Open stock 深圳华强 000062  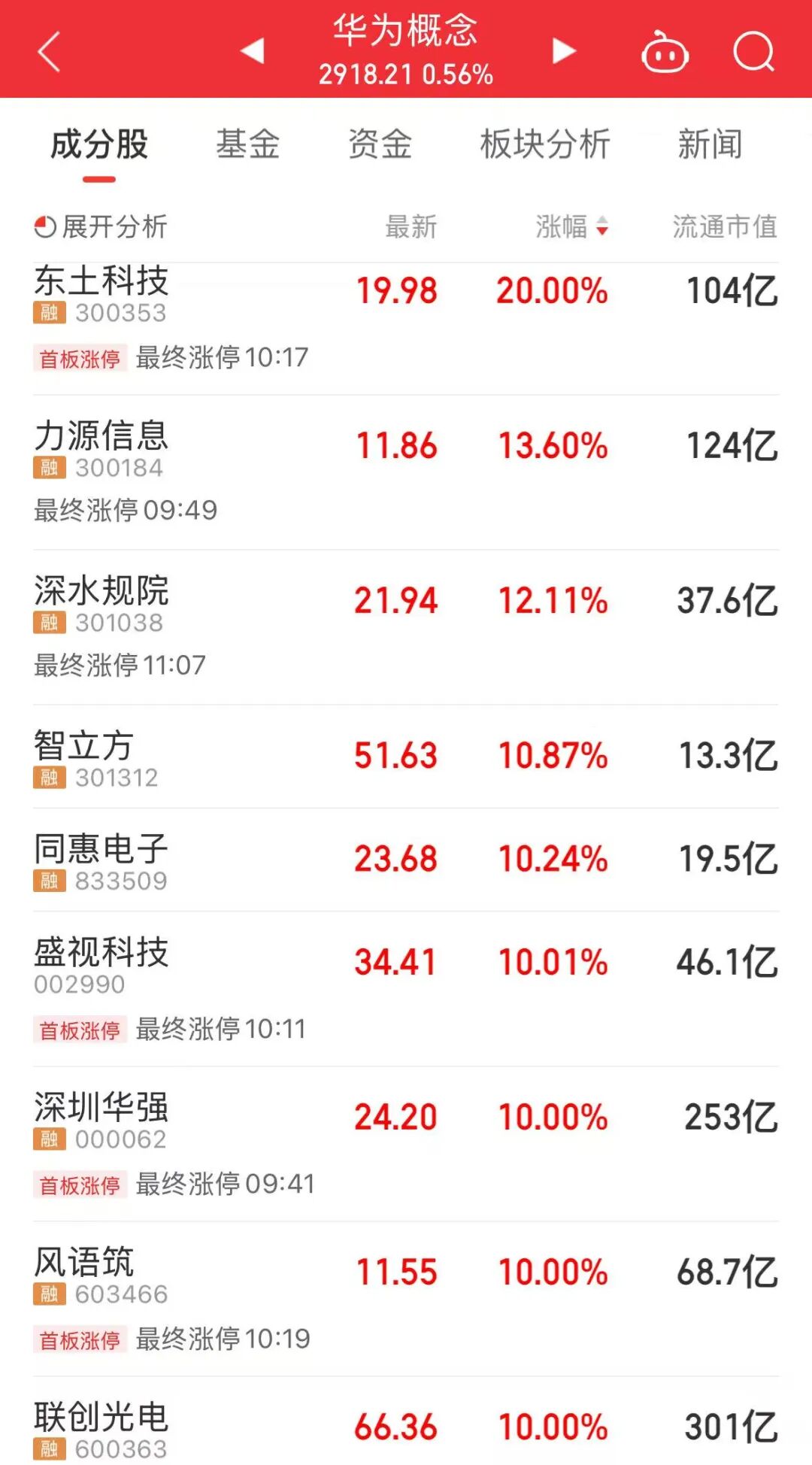click(406, 1144)
